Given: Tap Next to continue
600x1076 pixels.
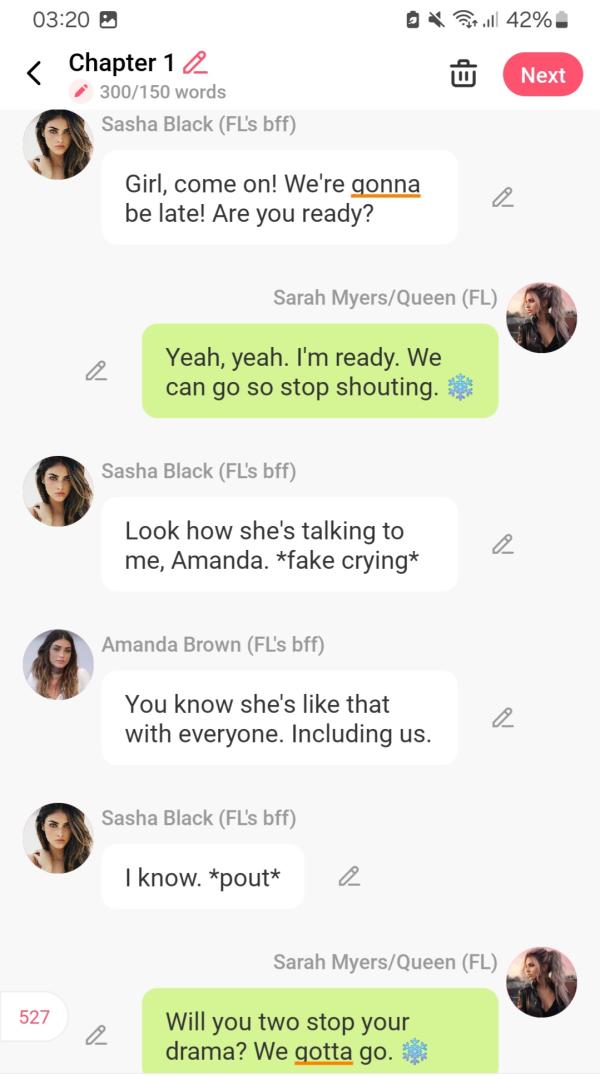Looking at the screenshot, I should pyautogui.click(x=542, y=75).
